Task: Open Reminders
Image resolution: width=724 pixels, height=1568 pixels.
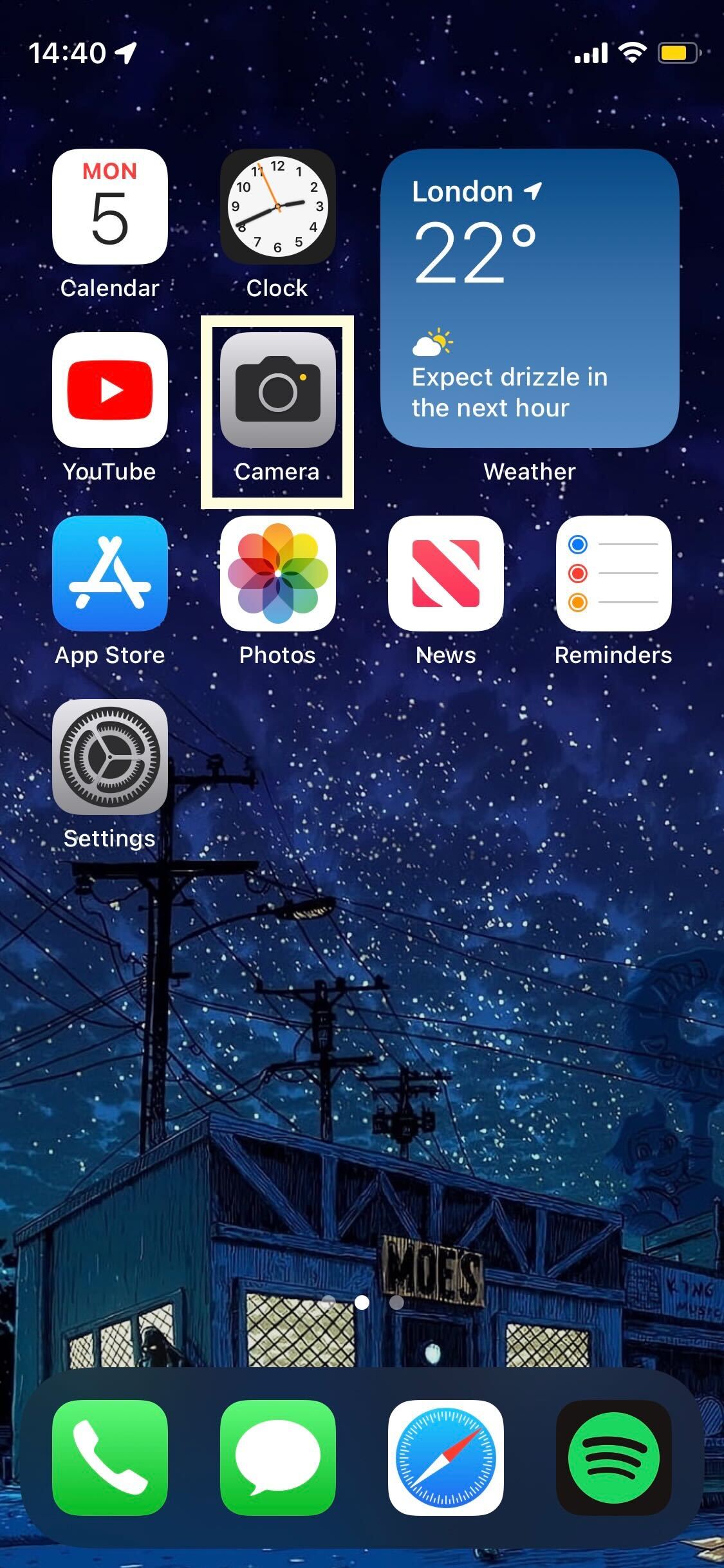Action: (614, 574)
